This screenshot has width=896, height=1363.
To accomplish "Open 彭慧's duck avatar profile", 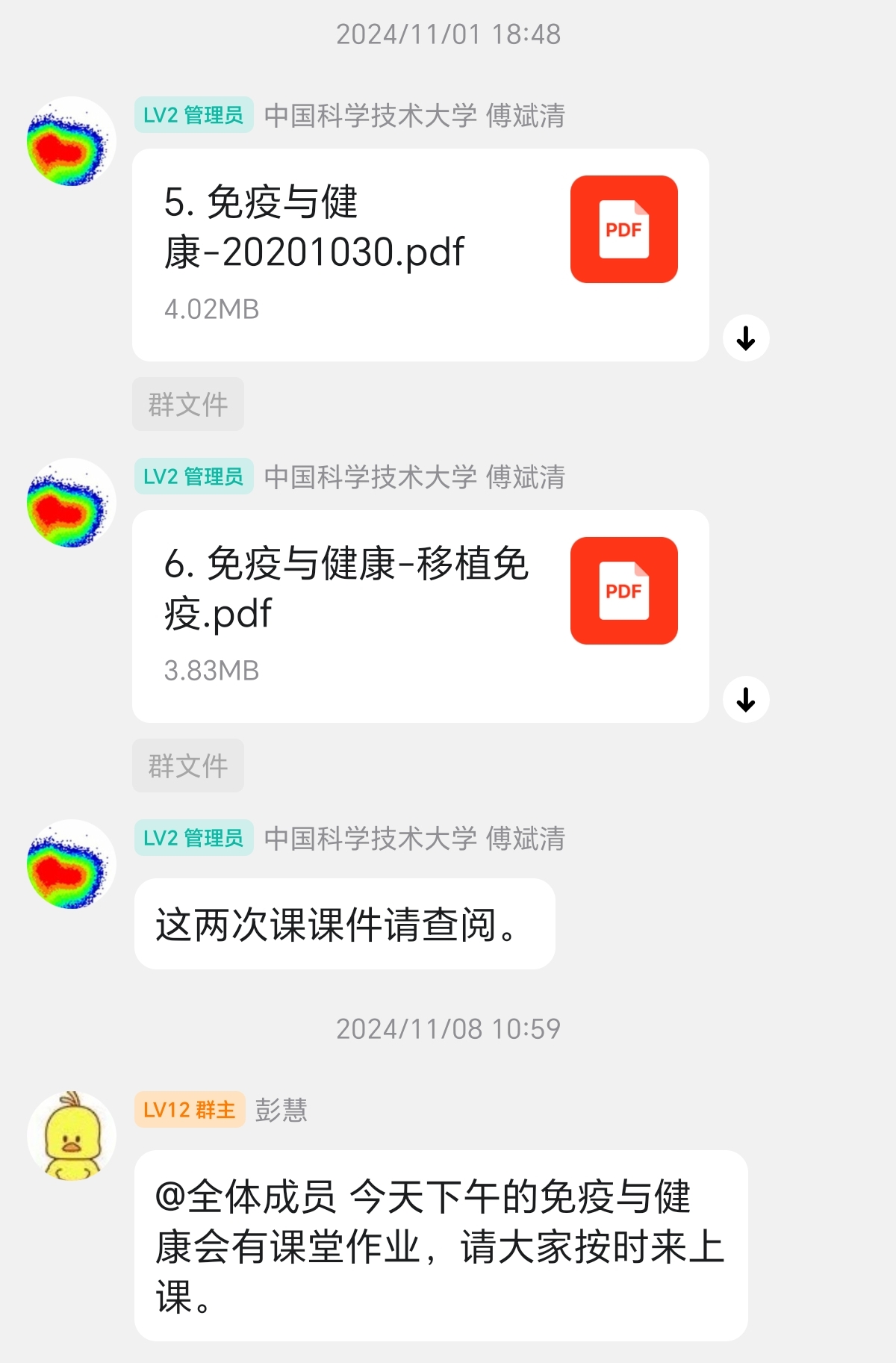I will 71,1136.
